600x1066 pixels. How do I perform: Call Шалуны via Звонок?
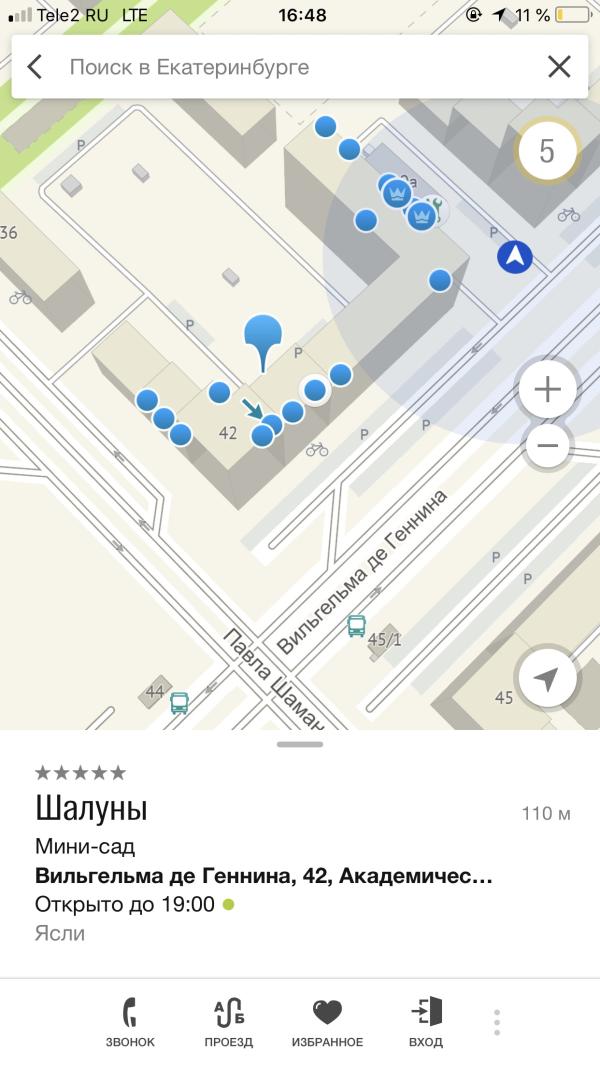pyautogui.click(x=130, y=1022)
